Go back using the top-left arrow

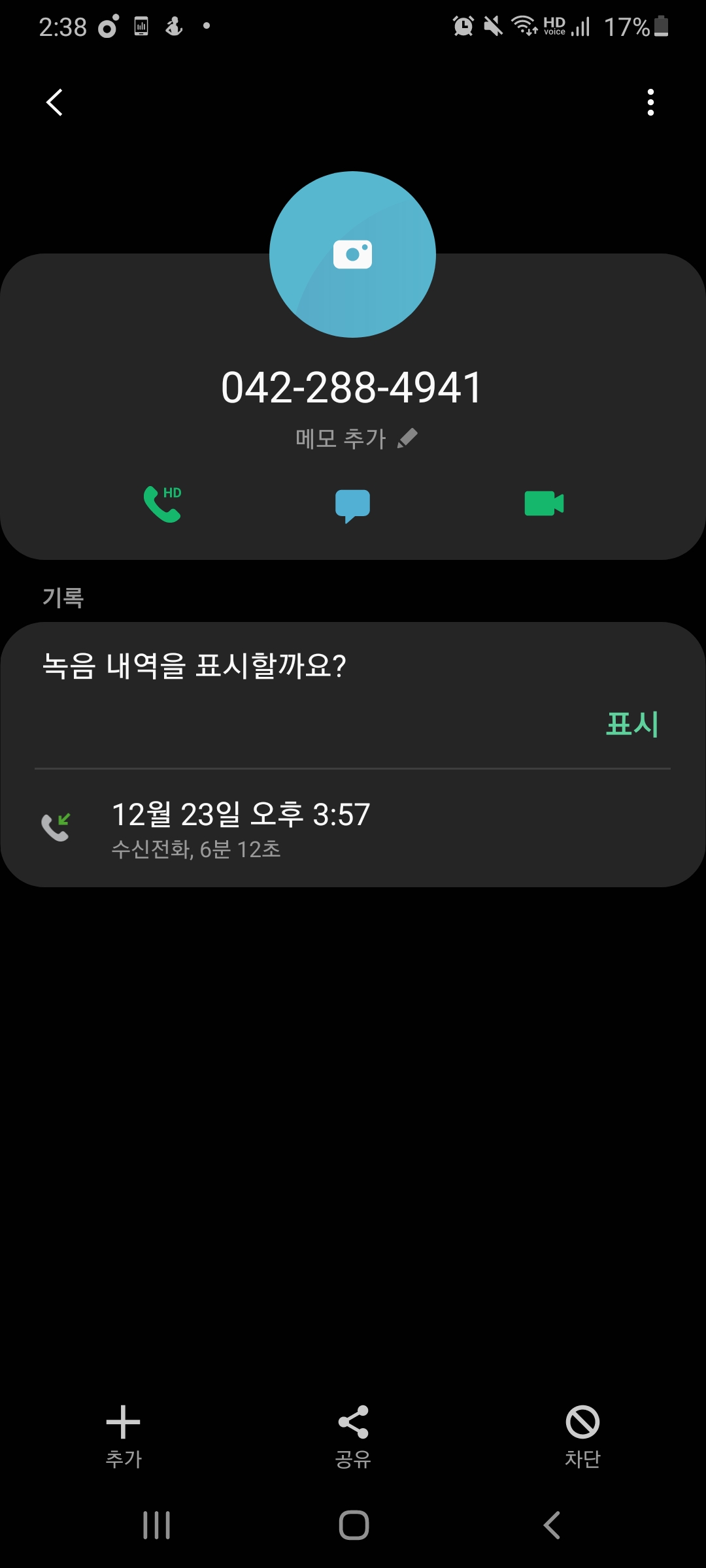click(55, 103)
